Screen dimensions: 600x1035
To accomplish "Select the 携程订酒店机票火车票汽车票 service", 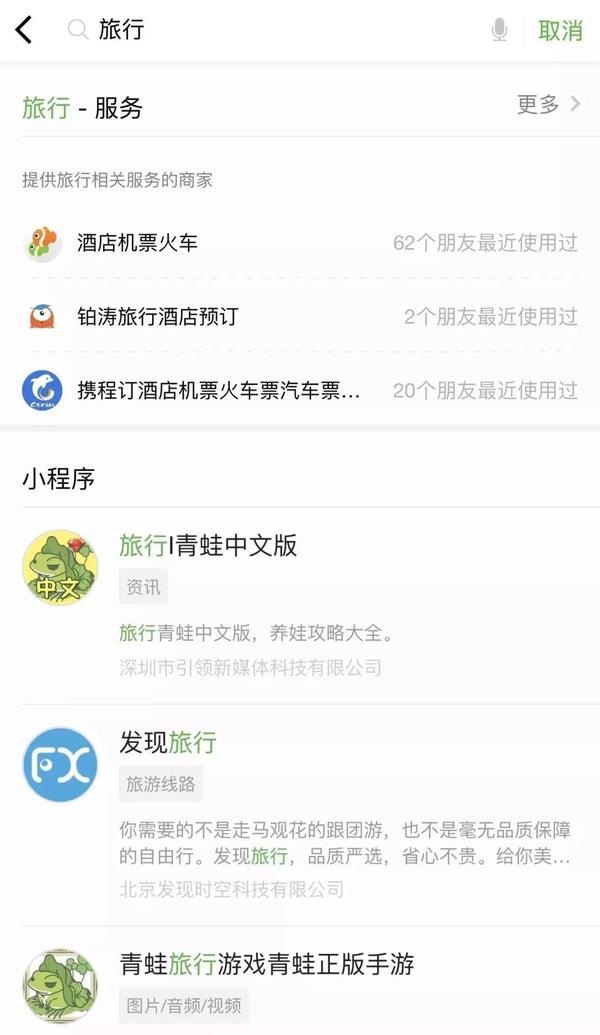I will click(x=300, y=390).
